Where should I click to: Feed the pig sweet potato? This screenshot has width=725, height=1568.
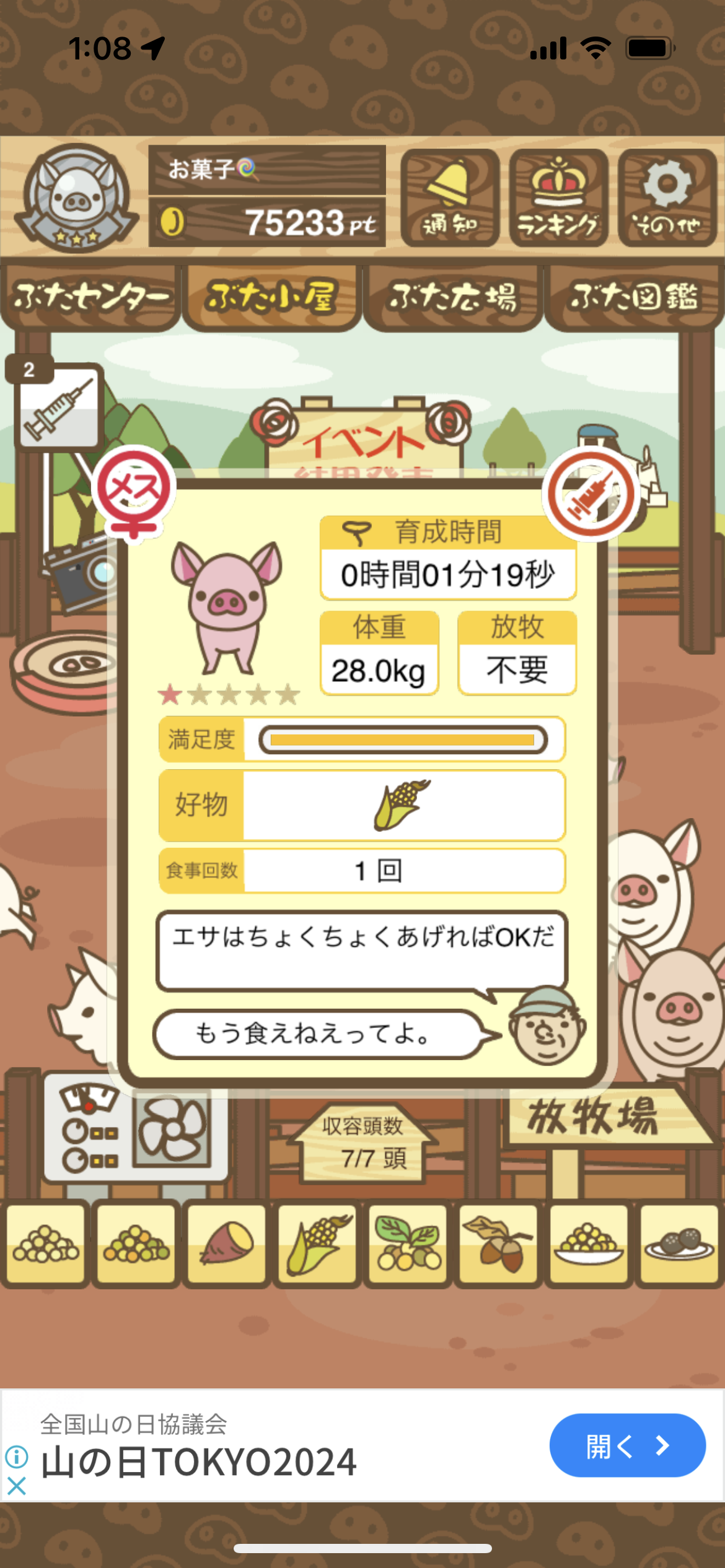pos(227,1243)
